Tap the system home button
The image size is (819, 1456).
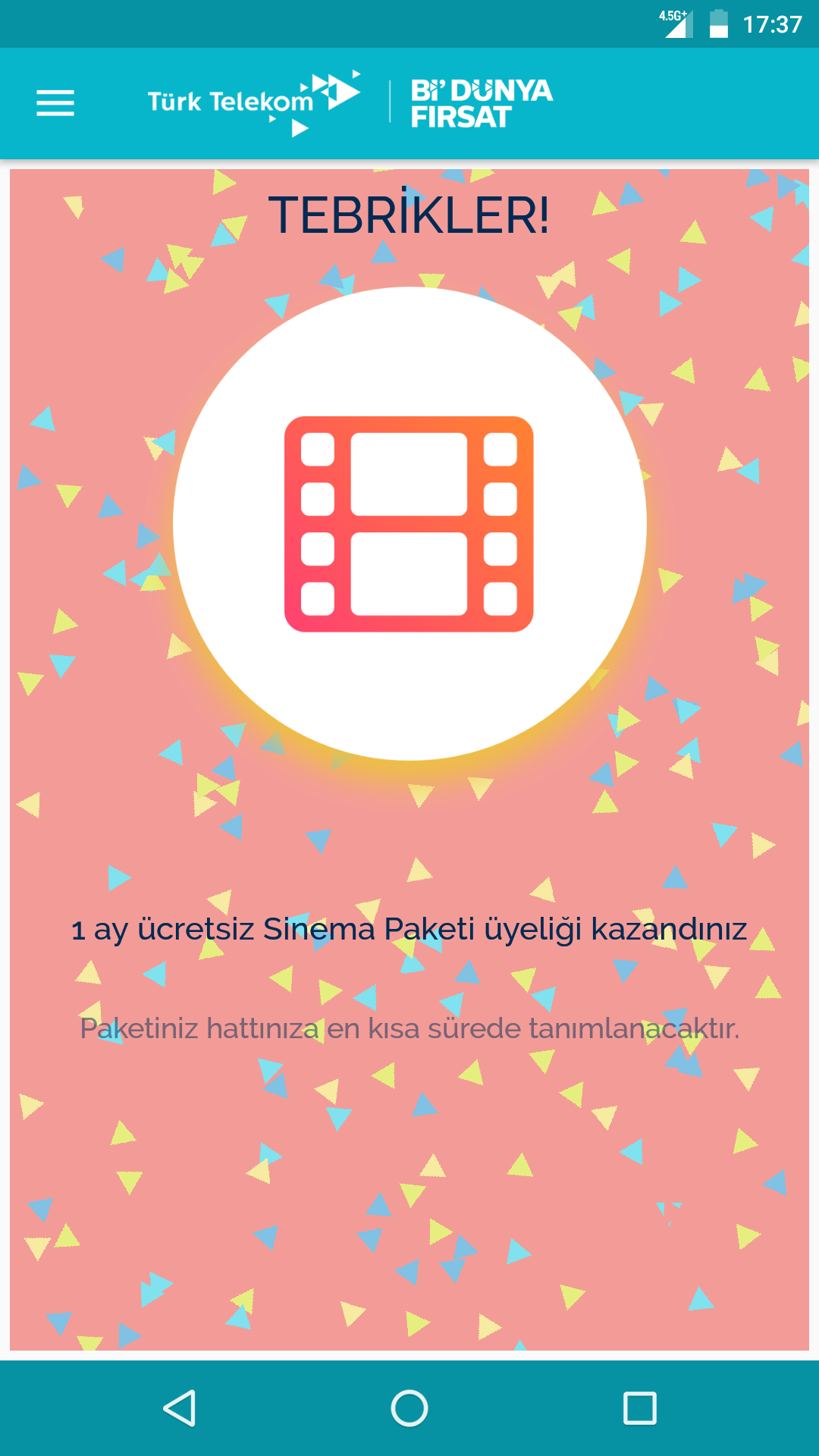click(409, 1408)
